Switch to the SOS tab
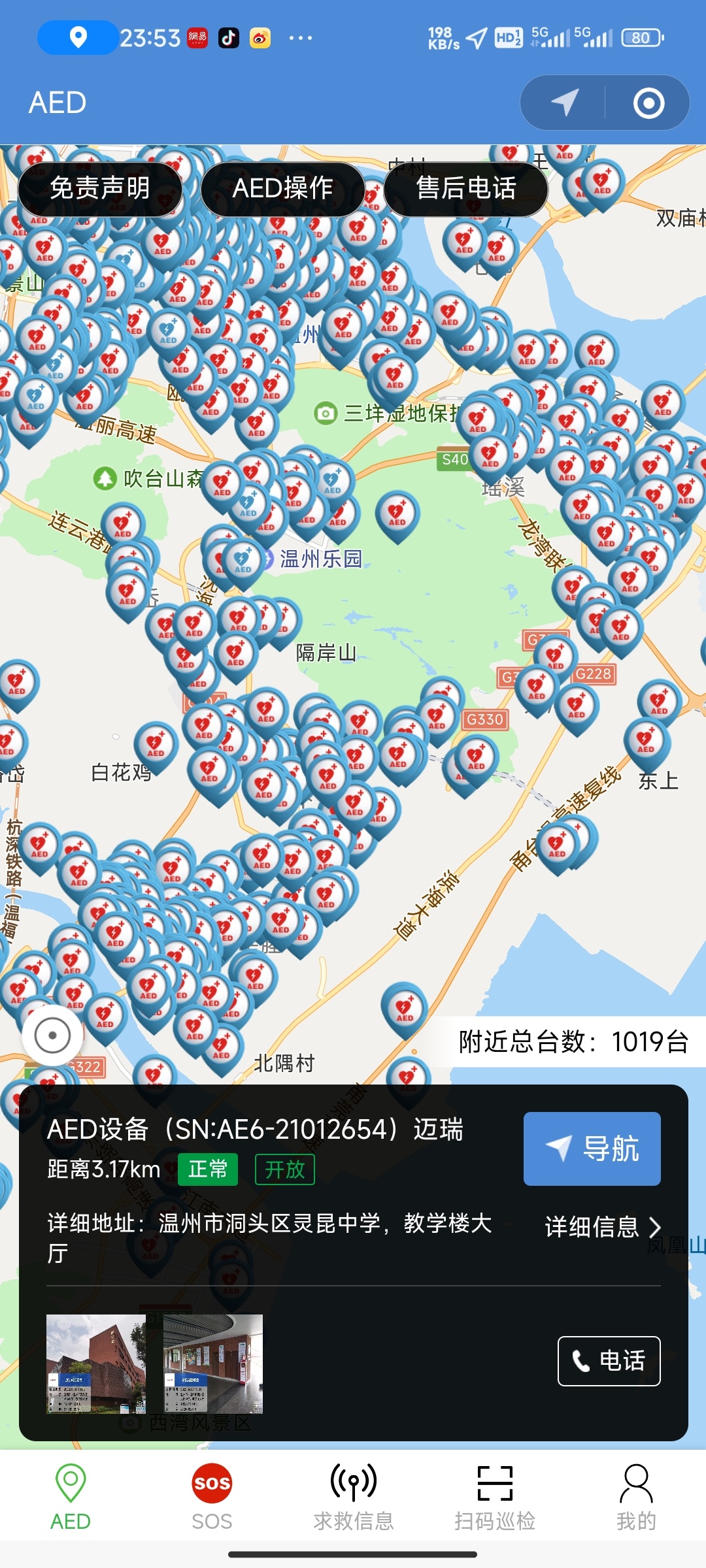This screenshot has width=706, height=1568. pyautogui.click(x=212, y=1495)
